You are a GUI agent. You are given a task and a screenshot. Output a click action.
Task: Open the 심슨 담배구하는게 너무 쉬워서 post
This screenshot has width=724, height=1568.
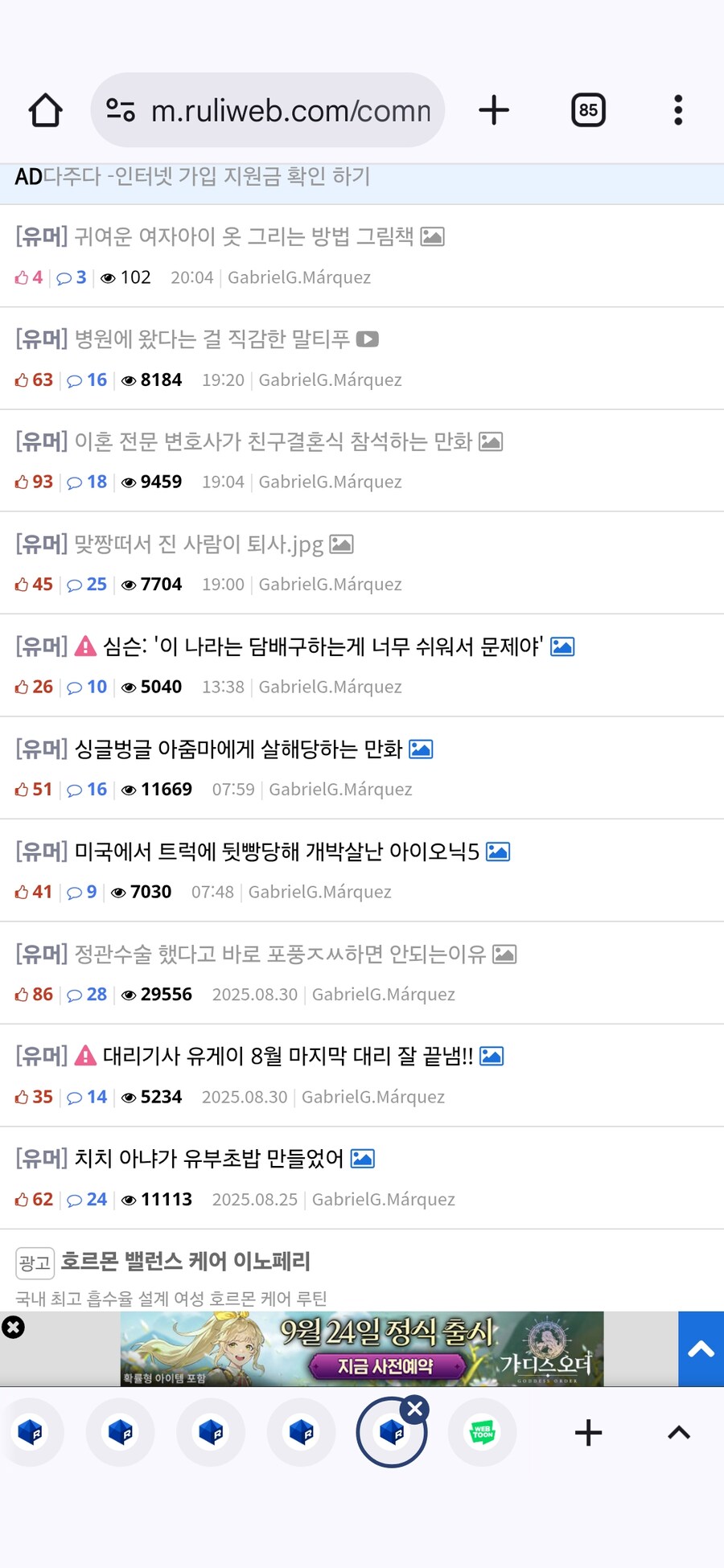(322, 646)
